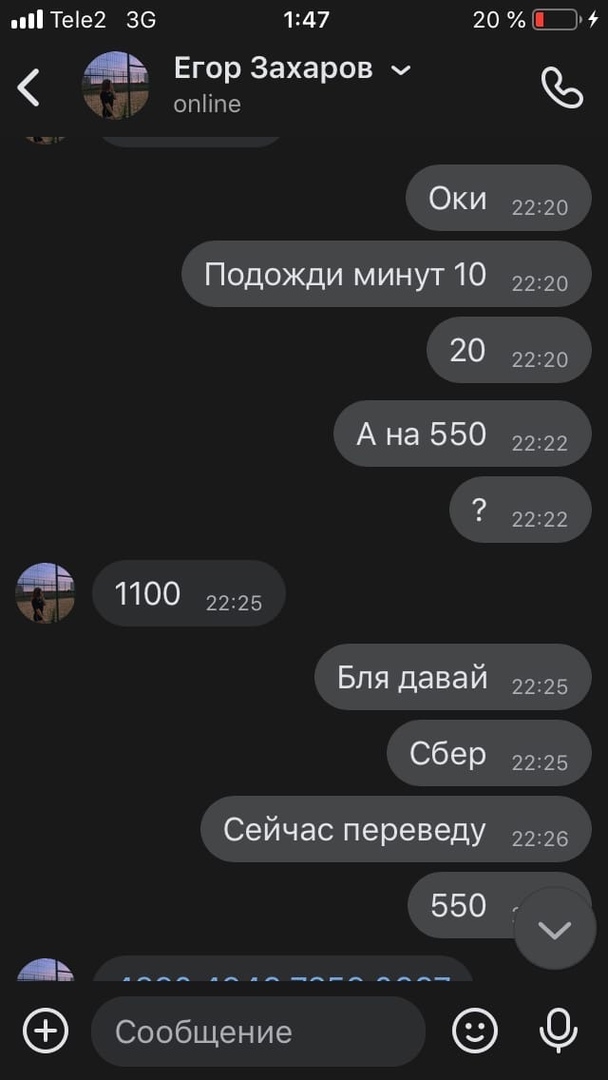Focus the Сообщение text field
Screen dimensions: 608x1080
(x=258, y=1031)
